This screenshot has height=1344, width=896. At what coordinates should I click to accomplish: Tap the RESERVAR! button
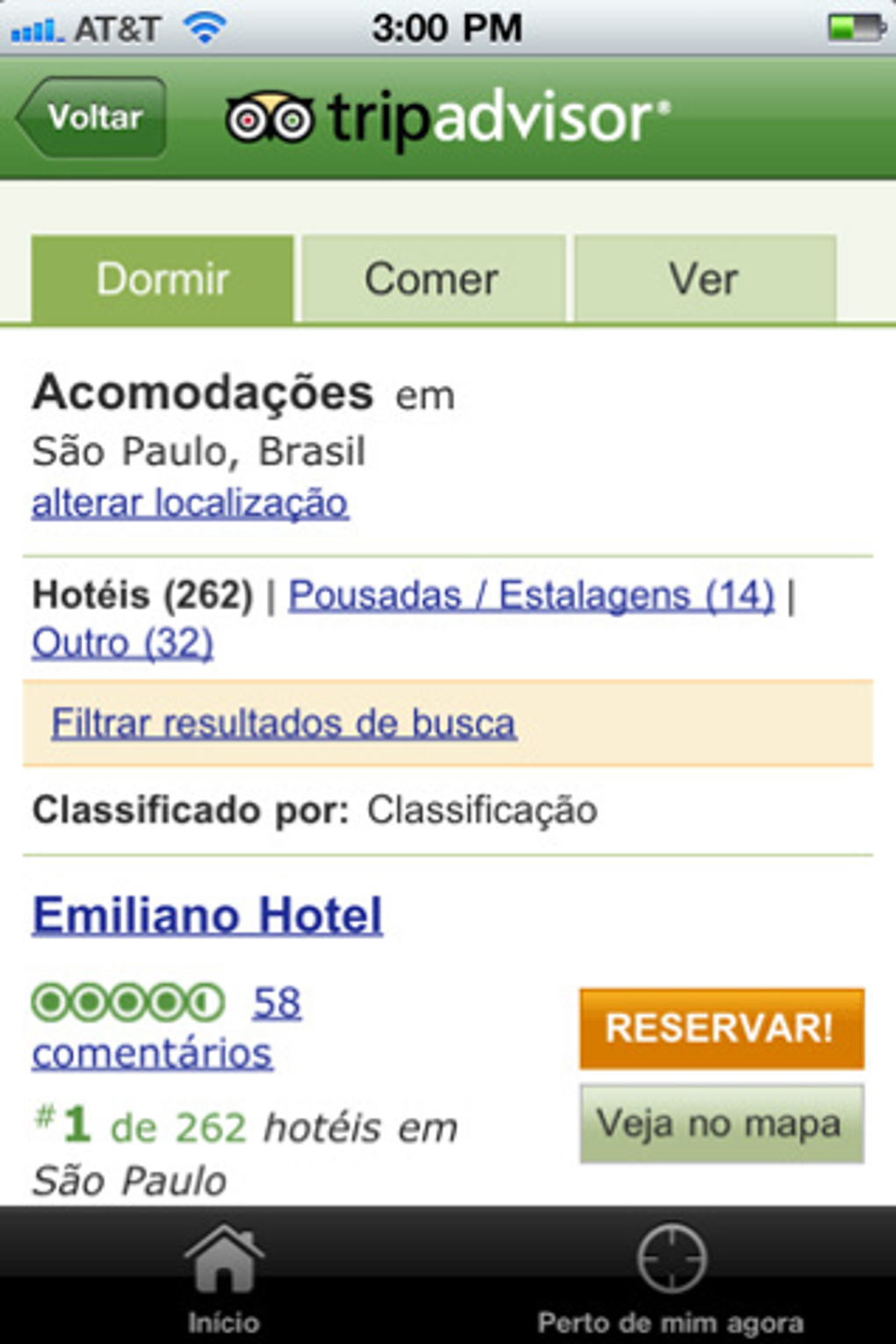coord(721,1029)
